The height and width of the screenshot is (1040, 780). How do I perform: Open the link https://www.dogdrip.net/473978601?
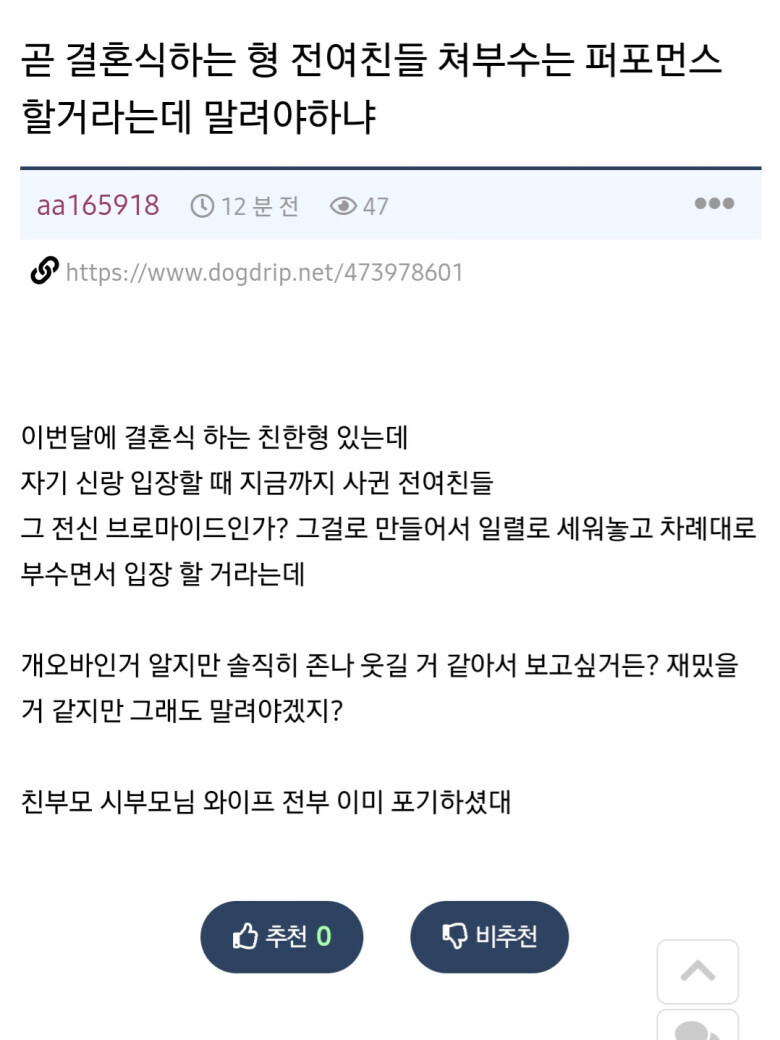point(265,269)
